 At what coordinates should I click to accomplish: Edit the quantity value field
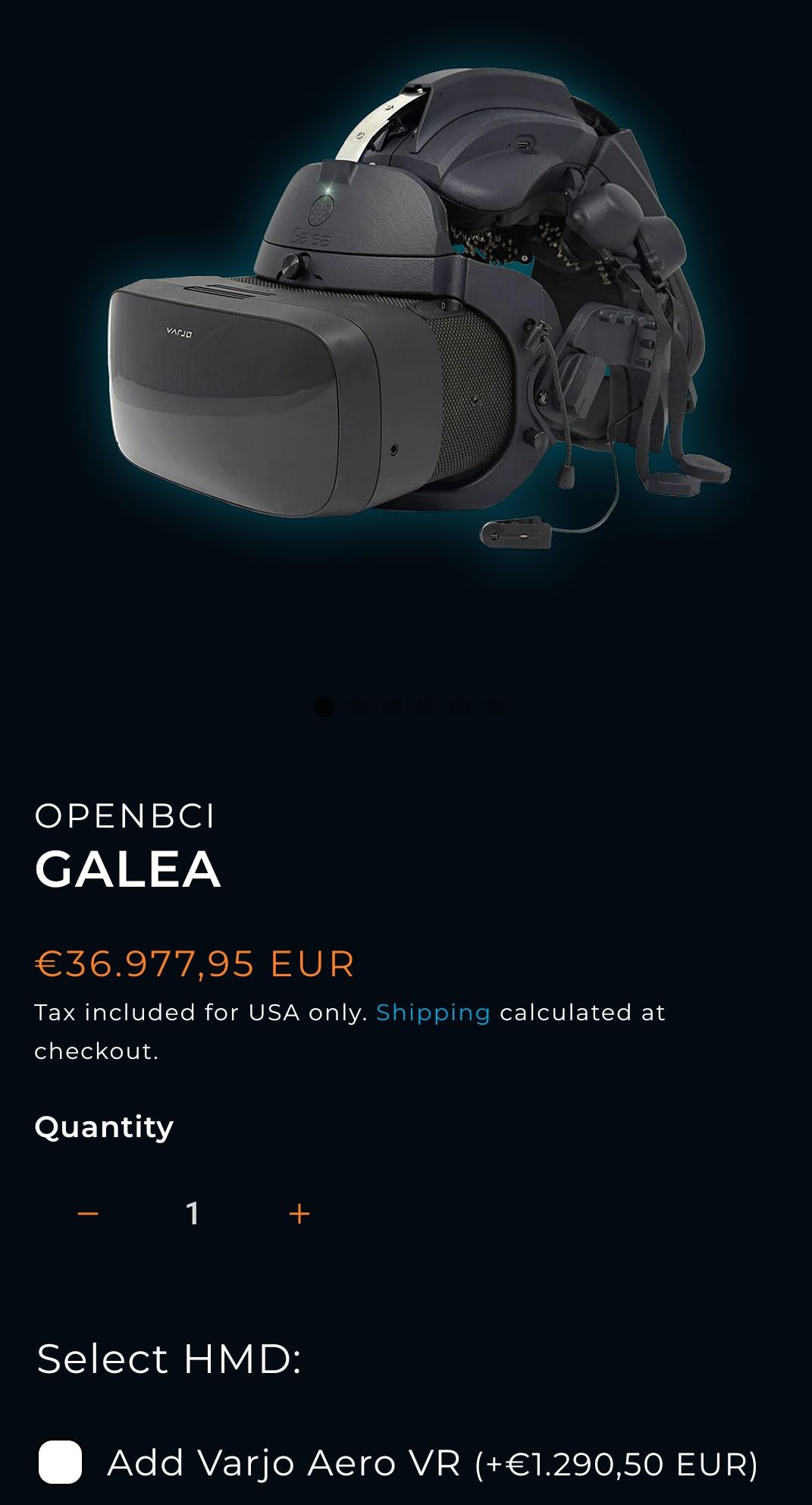tap(193, 1214)
